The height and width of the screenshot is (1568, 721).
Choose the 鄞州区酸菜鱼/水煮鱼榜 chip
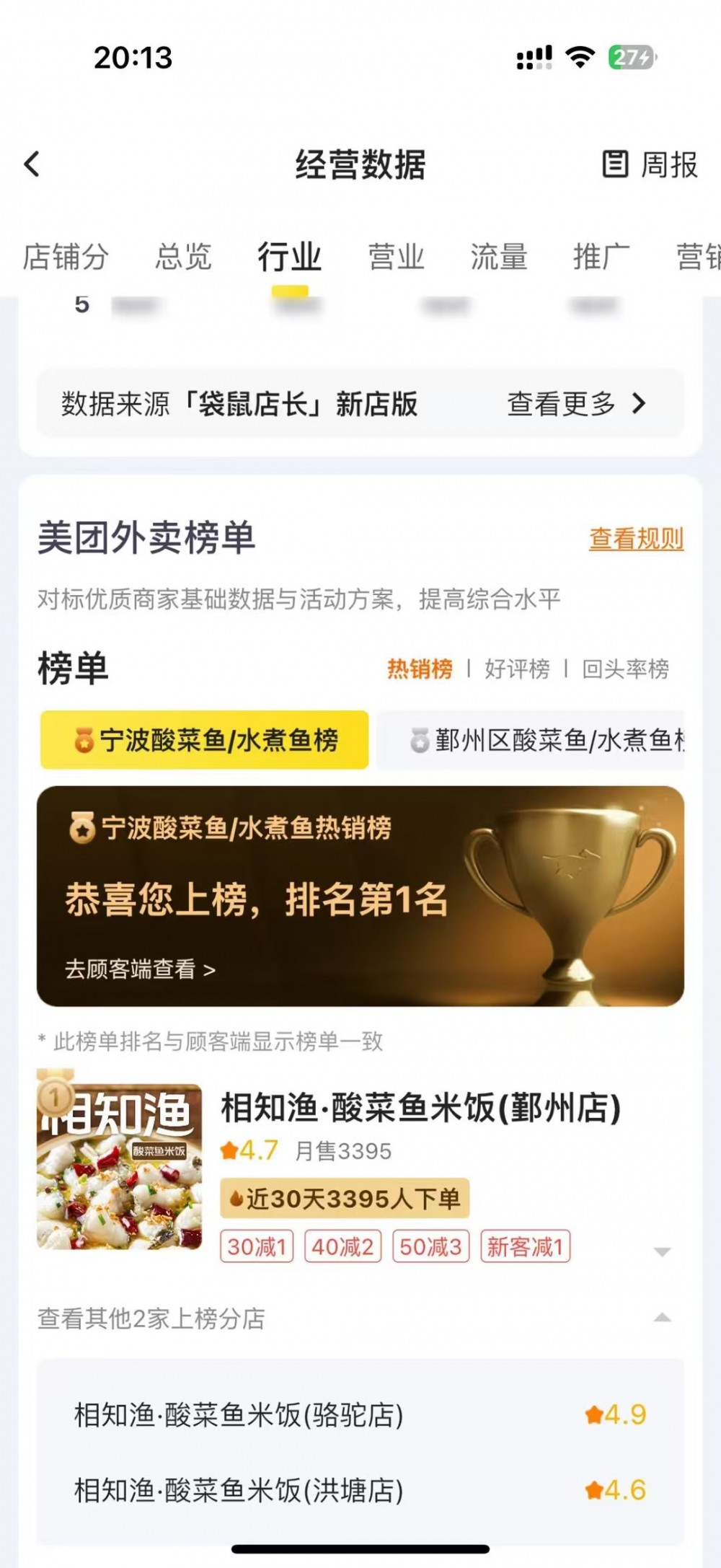[531, 740]
